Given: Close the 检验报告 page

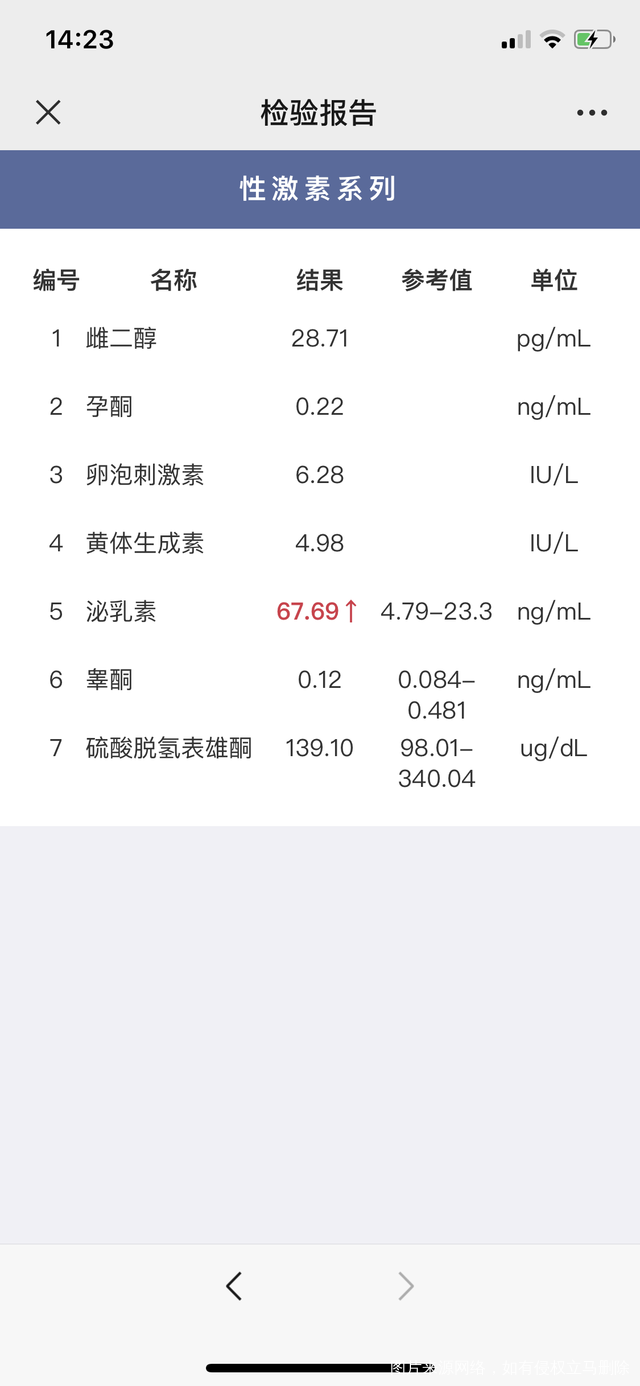Looking at the screenshot, I should pos(48,113).
